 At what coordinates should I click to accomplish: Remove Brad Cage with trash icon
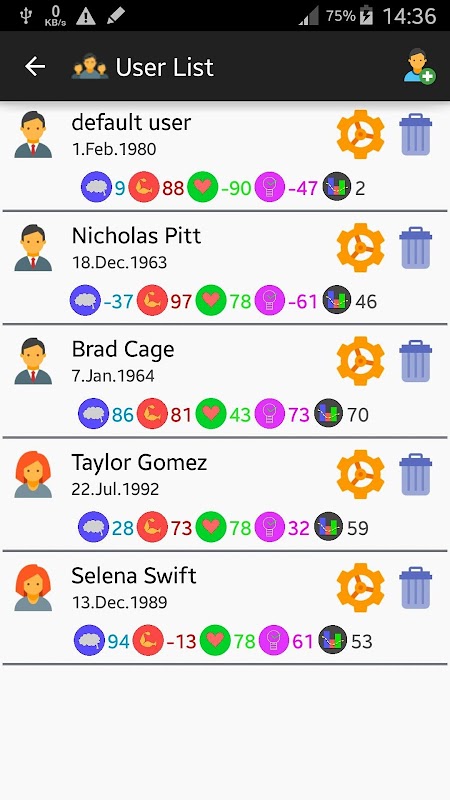click(416, 361)
